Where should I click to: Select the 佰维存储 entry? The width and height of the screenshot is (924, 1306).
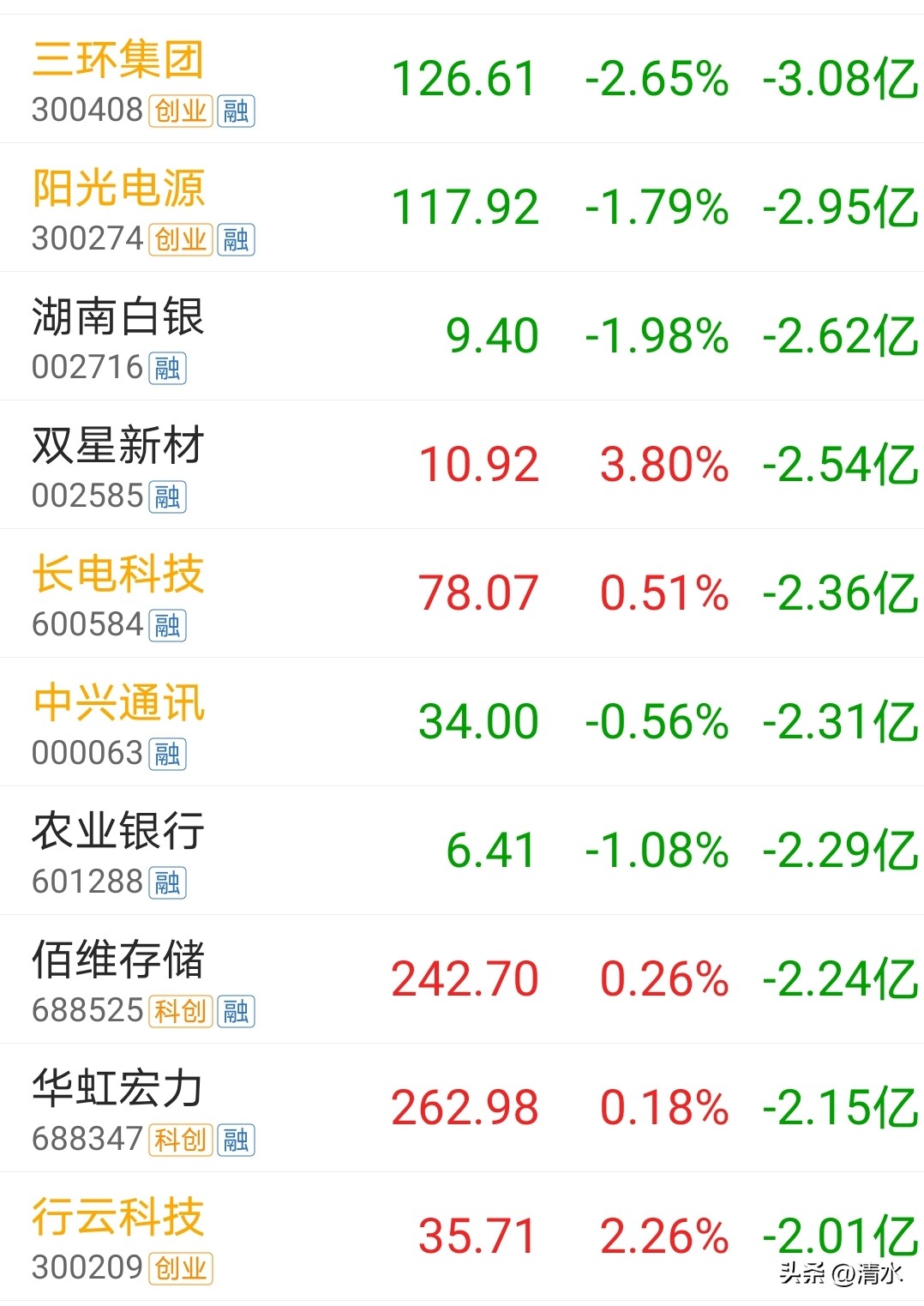coord(462,979)
